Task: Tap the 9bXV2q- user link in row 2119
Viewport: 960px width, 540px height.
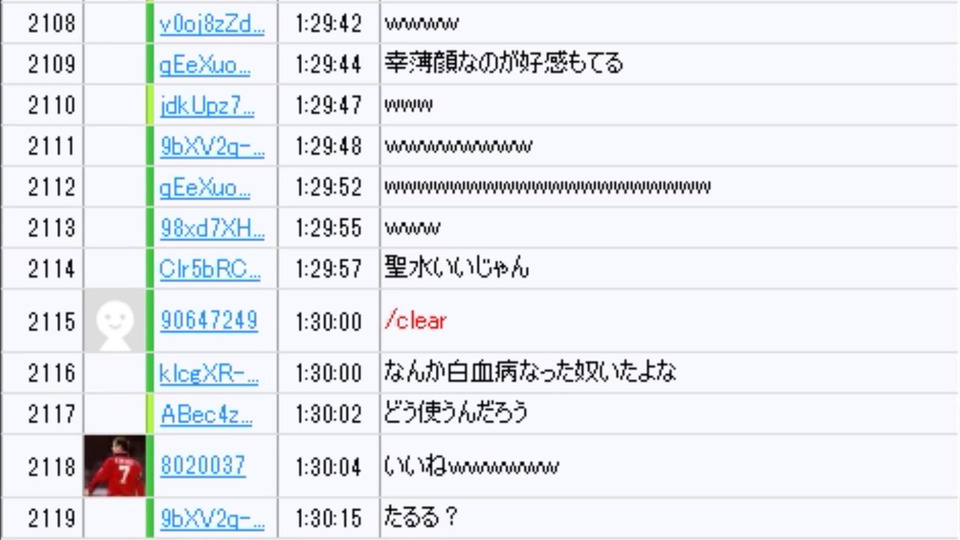Action: [x=211, y=518]
